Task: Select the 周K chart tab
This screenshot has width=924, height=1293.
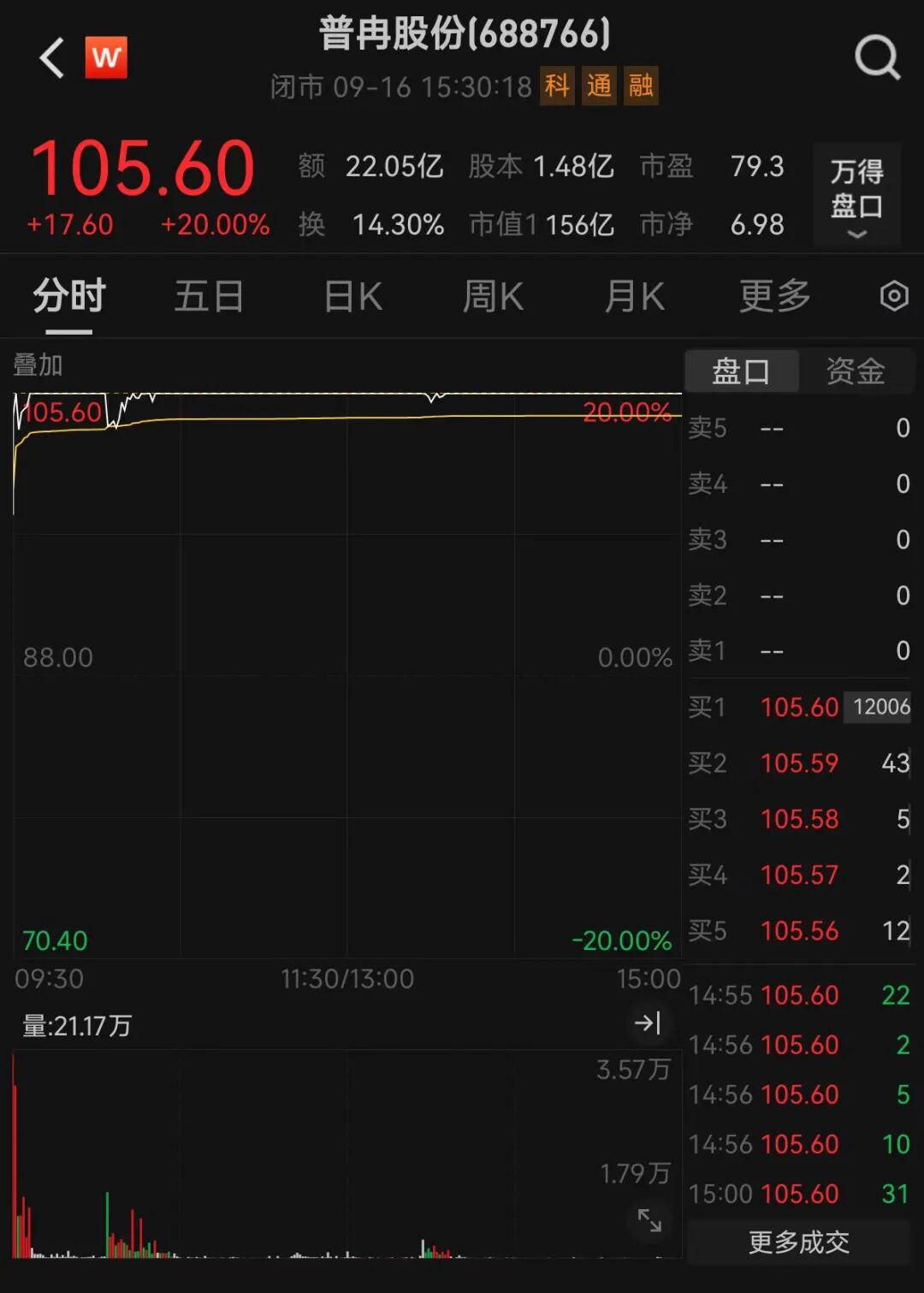Action: 493,297
